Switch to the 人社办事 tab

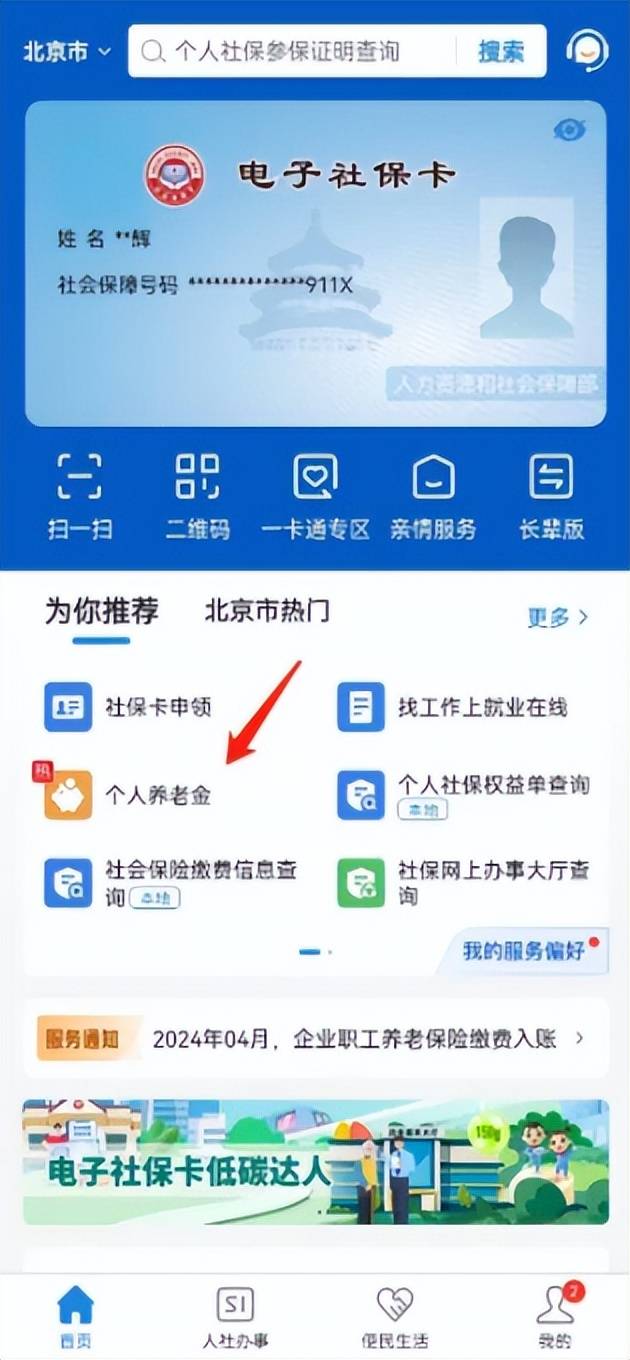click(x=234, y=1316)
